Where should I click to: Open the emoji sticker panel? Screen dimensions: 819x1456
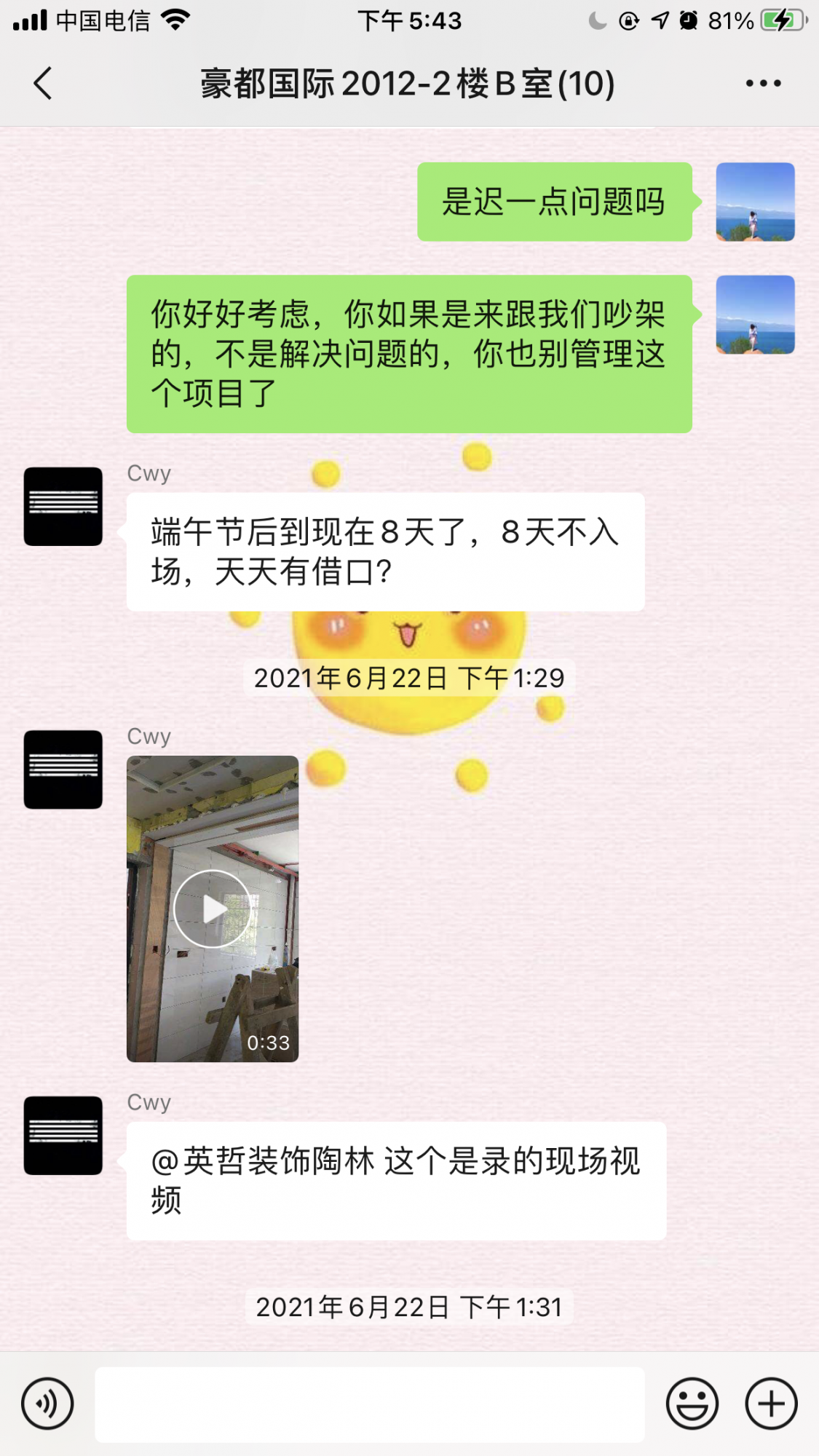pyautogui.click(x=692, y=1403)
